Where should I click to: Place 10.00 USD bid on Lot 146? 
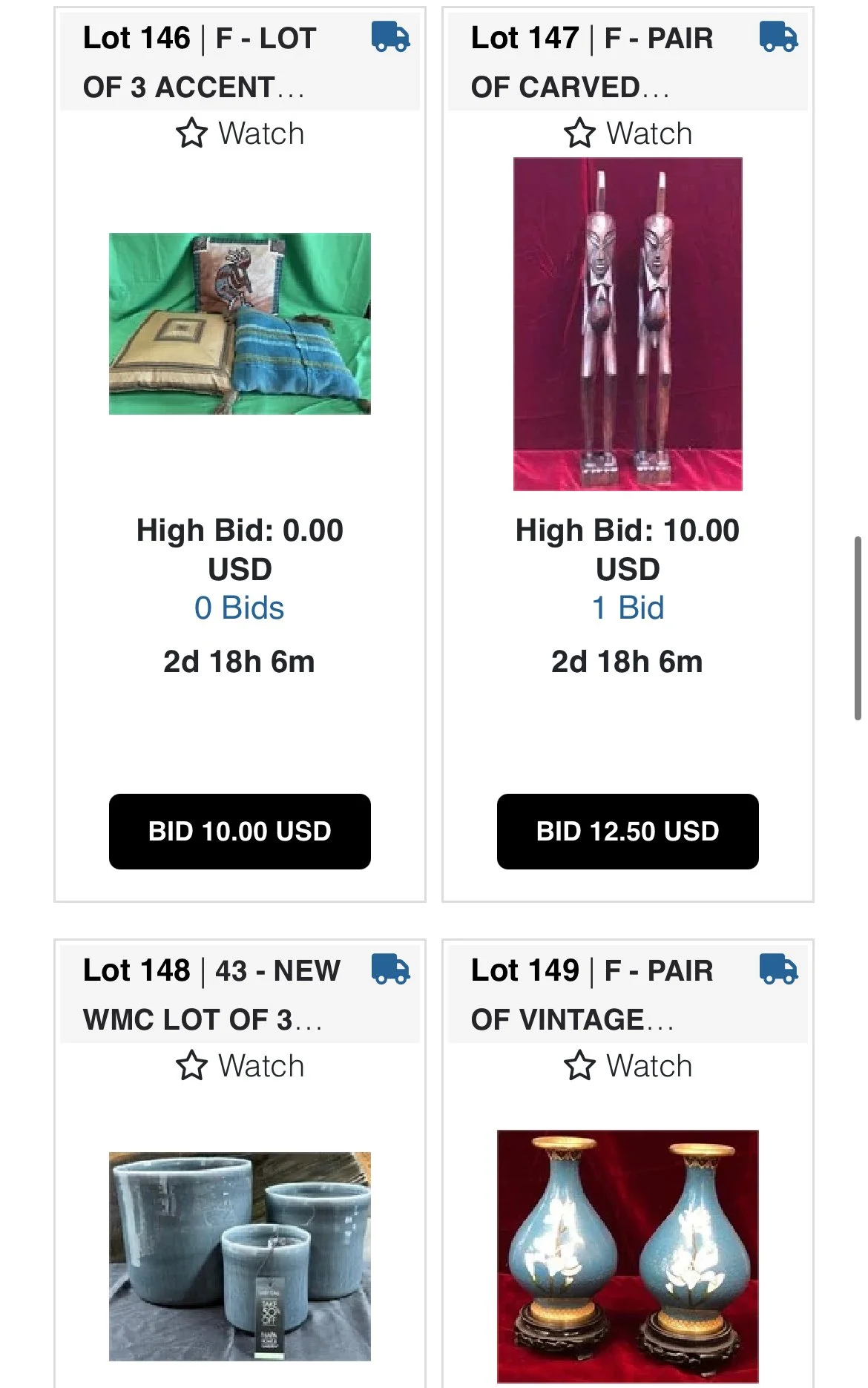coord(240,831)
